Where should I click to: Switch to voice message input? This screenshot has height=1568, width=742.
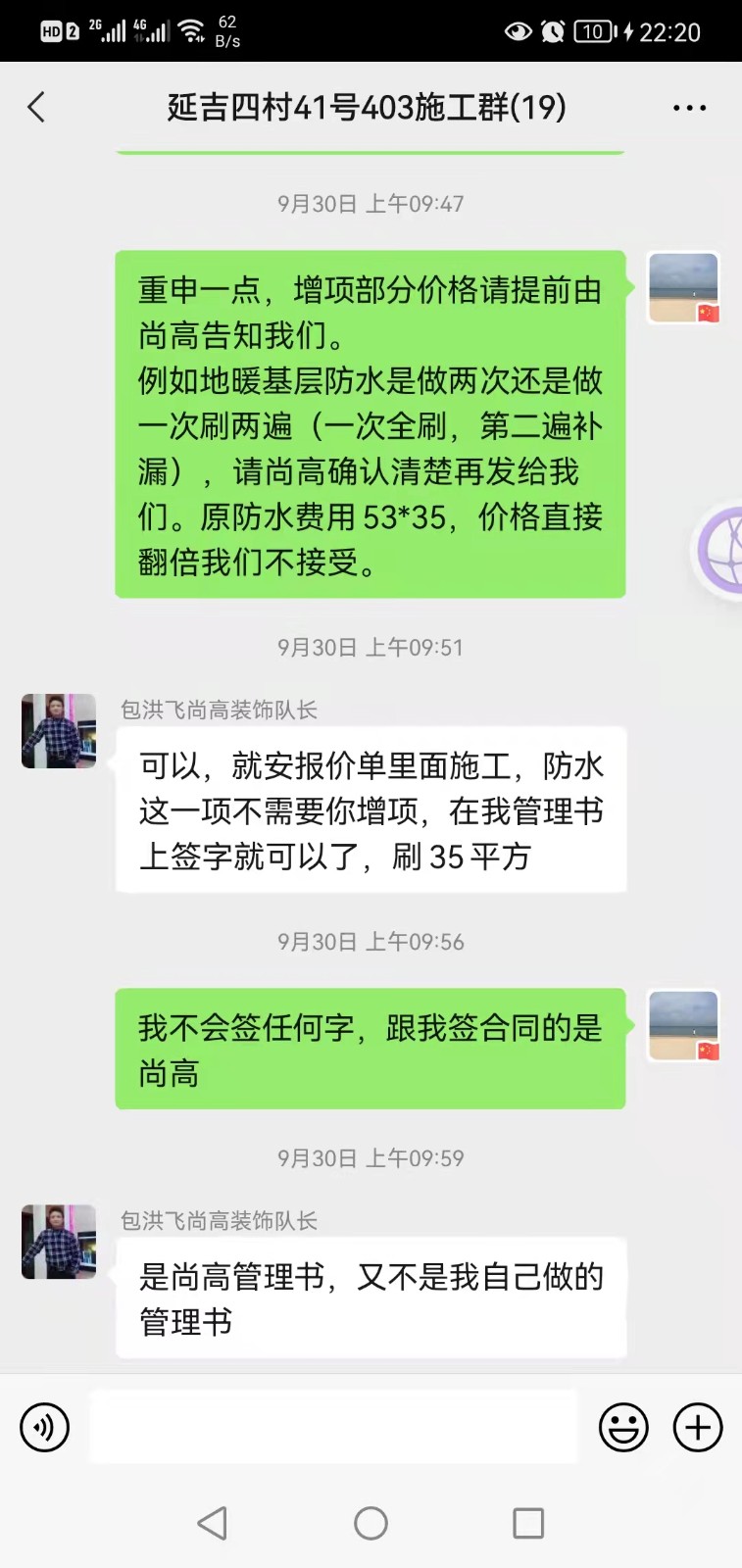coord(45,1427)
